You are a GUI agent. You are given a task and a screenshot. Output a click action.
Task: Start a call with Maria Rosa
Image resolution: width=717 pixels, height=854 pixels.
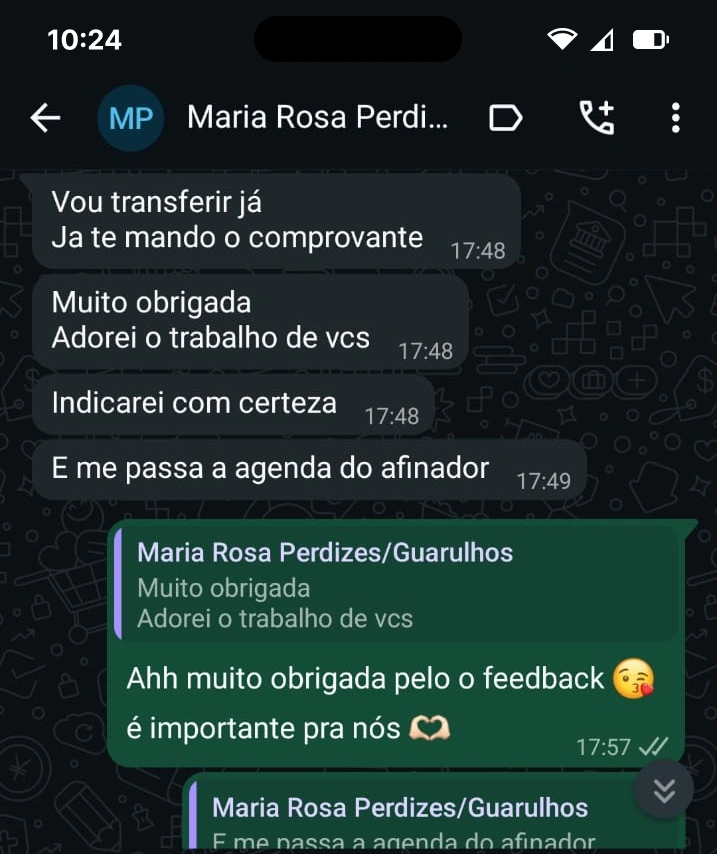point(597,119)
